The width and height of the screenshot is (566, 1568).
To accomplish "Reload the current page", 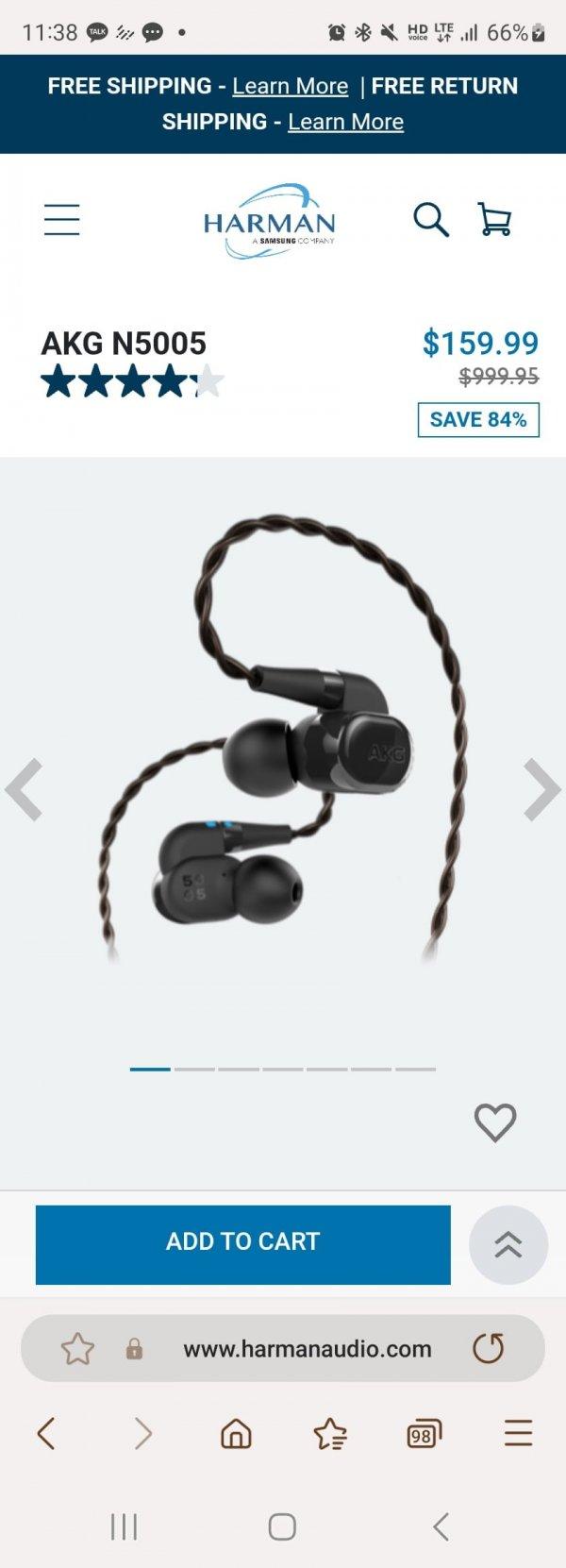I will point(489,1348).
